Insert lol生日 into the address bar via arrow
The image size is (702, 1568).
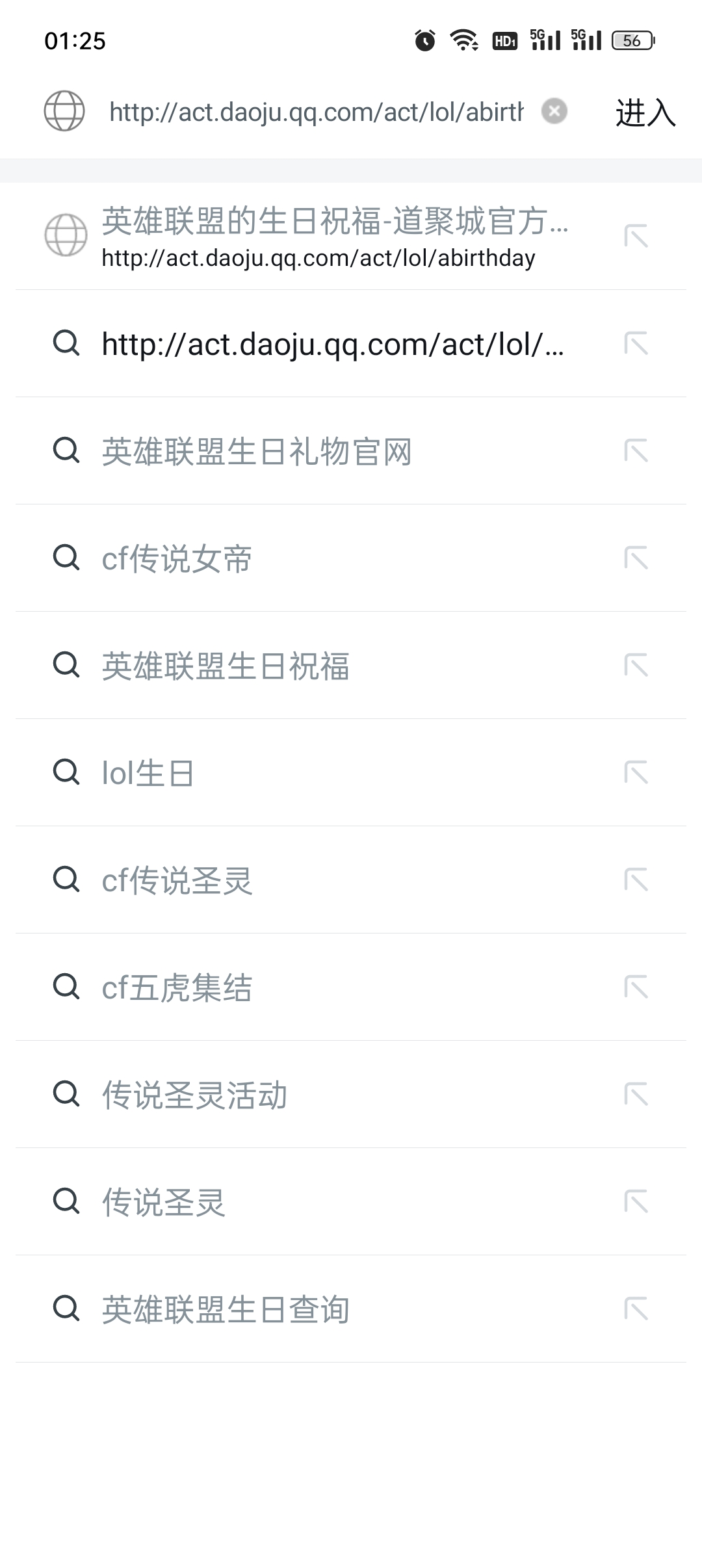(636, 772)
